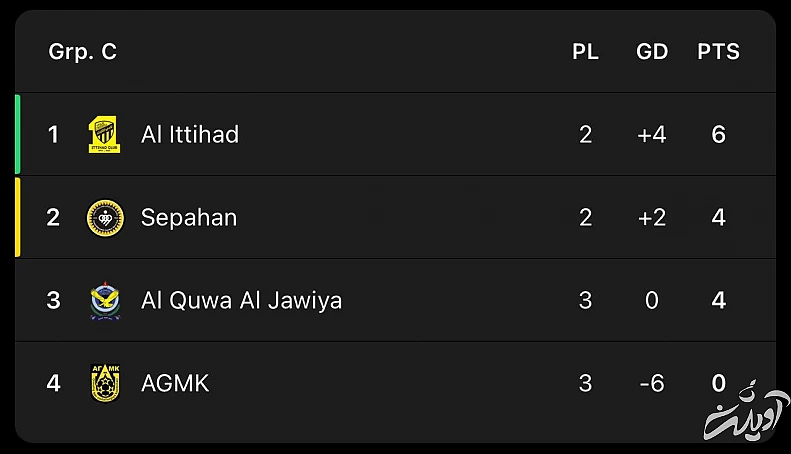This screenshot has width=791, height=454.
Task: Open the Al Ittihad team row
Action: (190, 135)
